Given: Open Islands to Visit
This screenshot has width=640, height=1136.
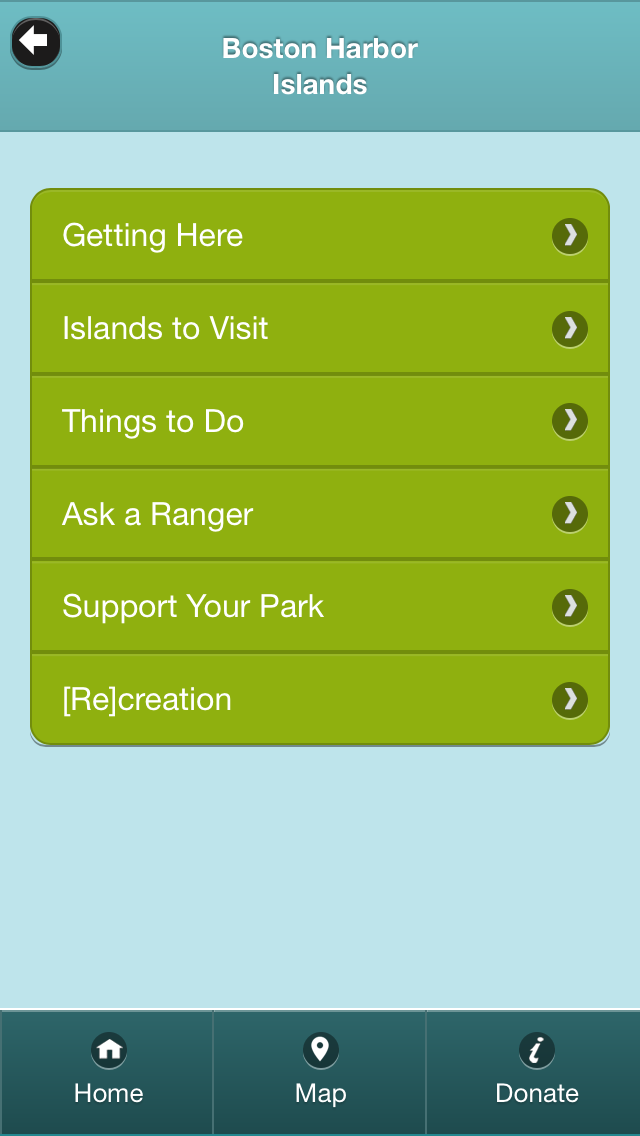Looking at the screenshot, I should point(320,328).
